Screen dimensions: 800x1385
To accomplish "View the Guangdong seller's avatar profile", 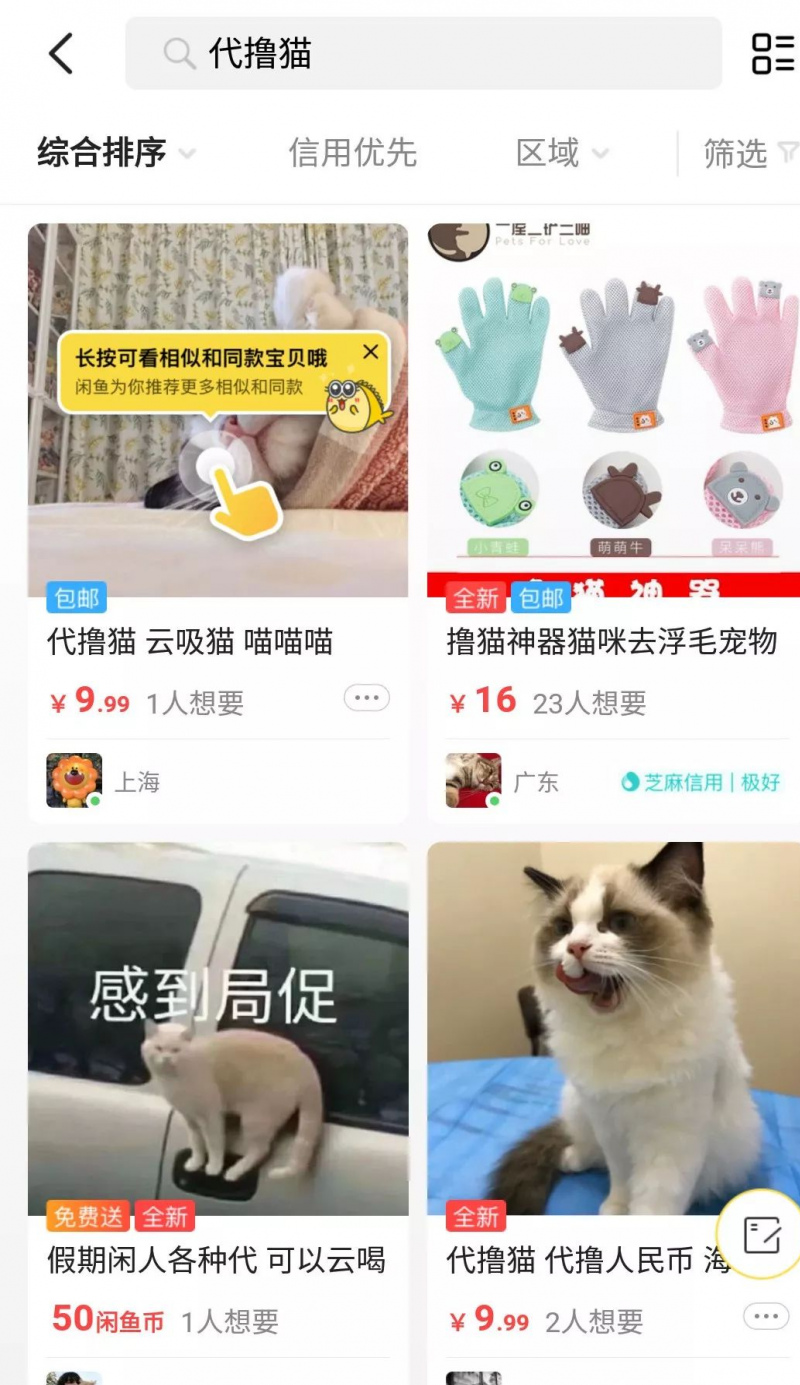I will pos(473,781).
